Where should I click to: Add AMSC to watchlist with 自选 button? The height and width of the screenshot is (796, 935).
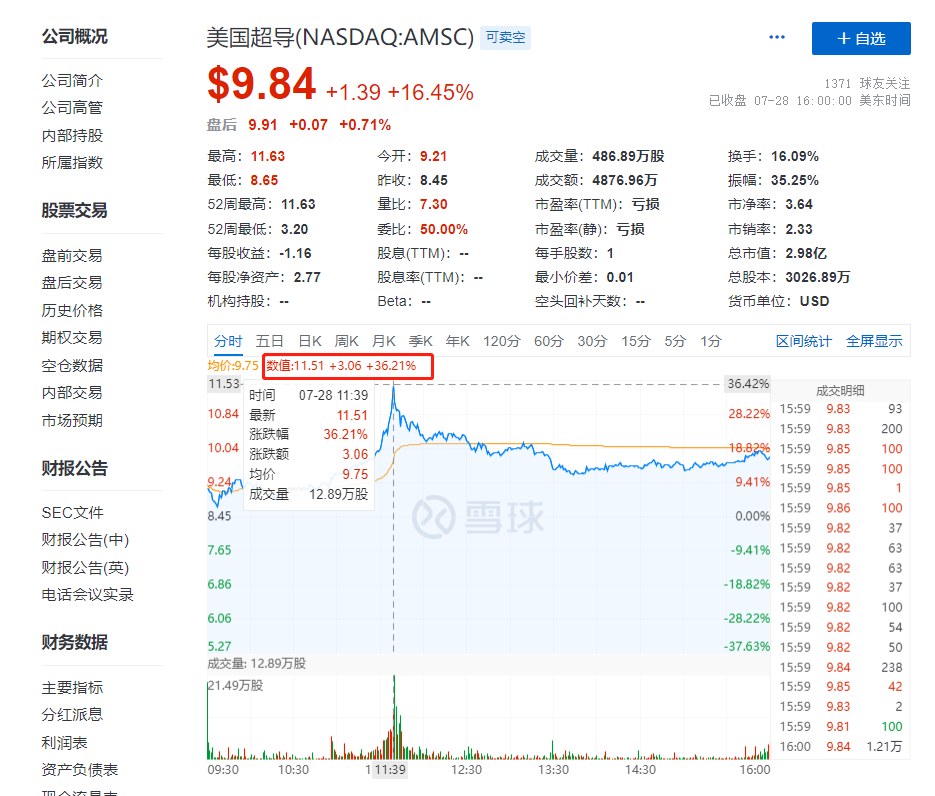click(860, 38)
